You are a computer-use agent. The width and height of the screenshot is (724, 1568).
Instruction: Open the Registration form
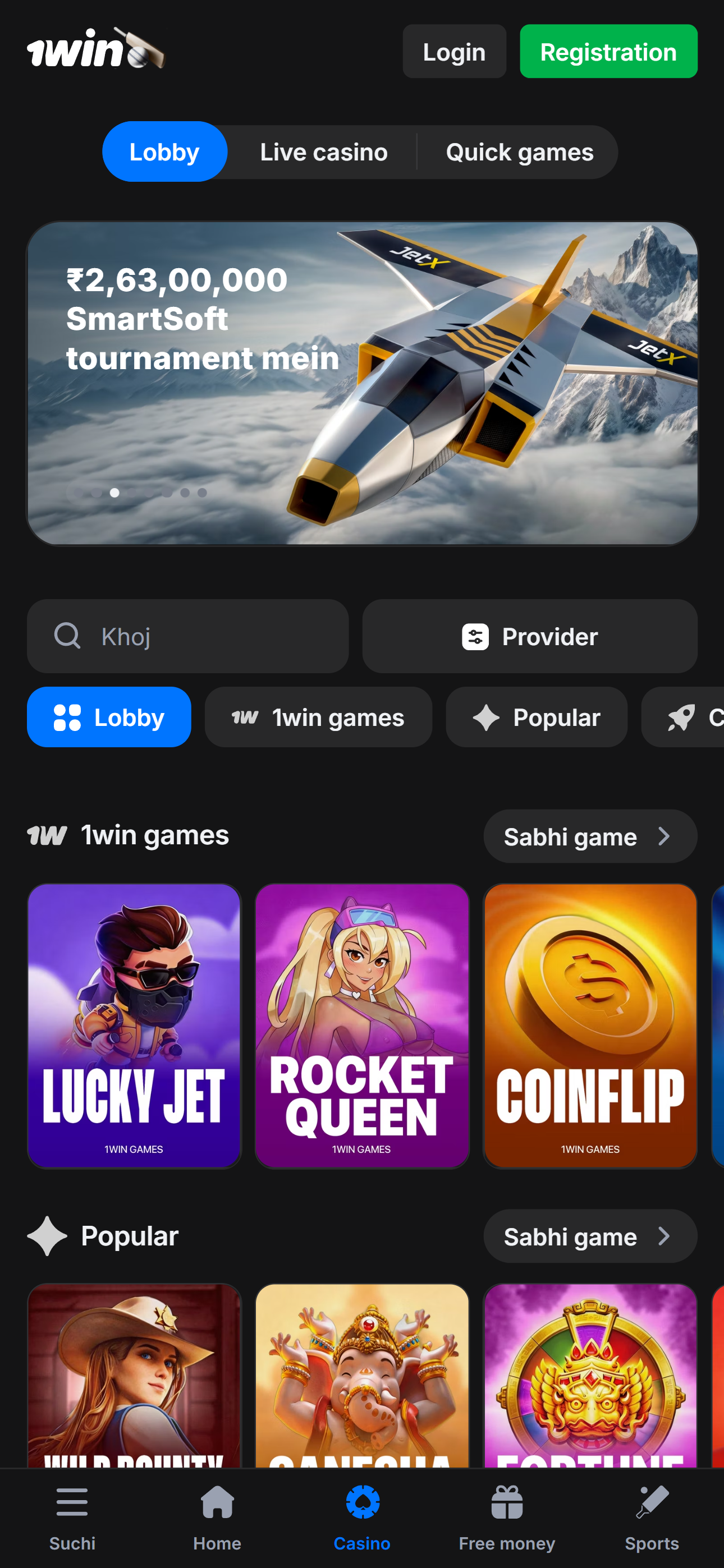click(608, 52)
